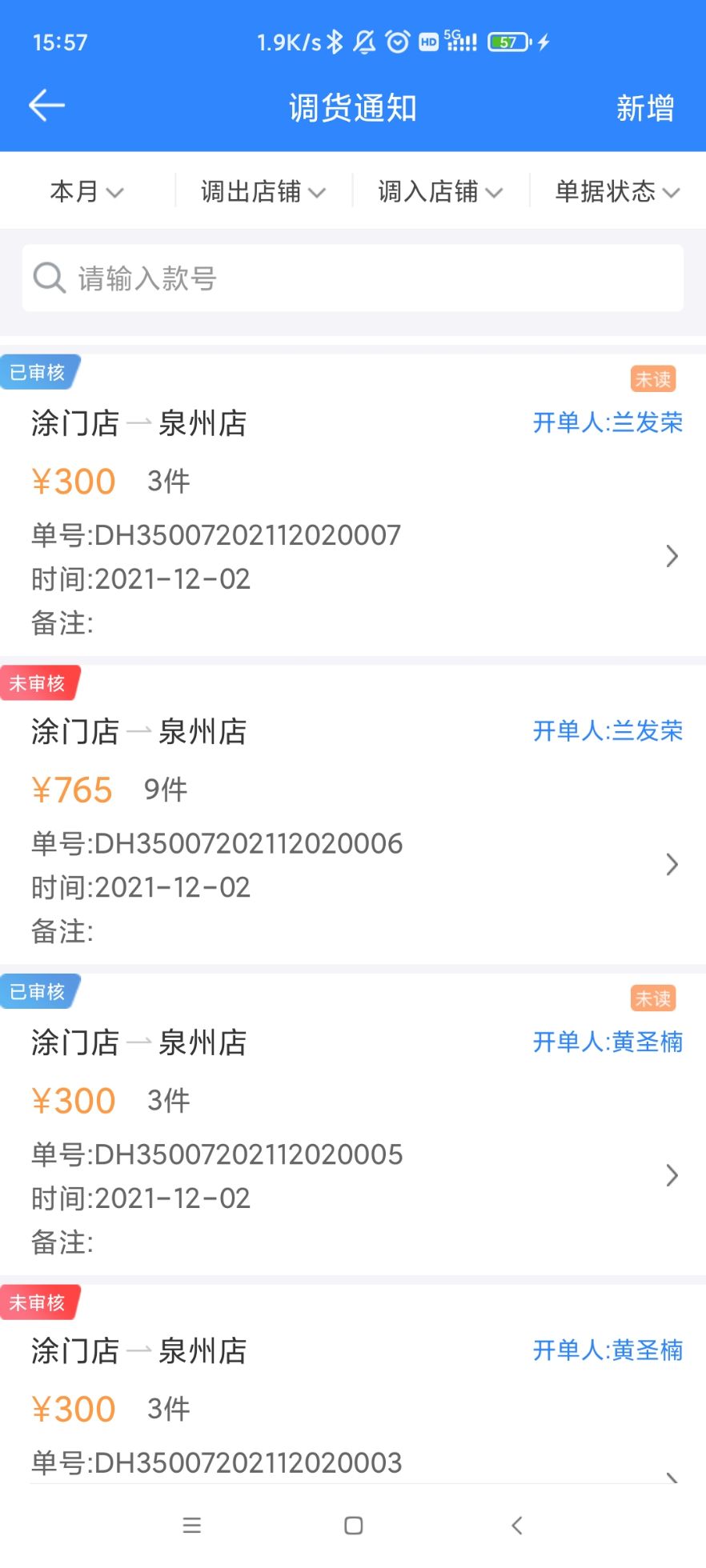
Task: Expand the 调出店铺 filter
Action: point(263,192)
